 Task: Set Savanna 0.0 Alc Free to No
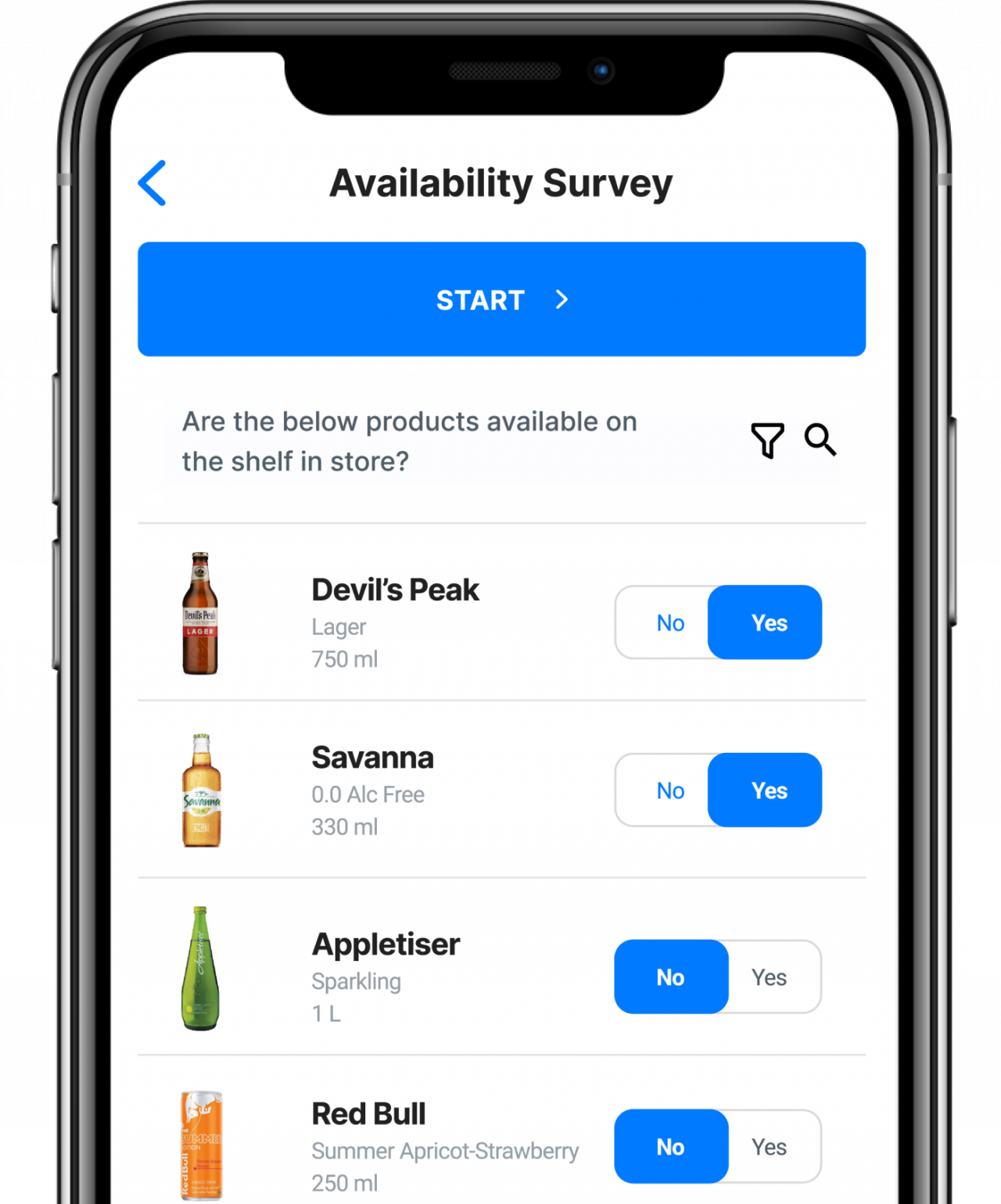(x=669, y=790)
